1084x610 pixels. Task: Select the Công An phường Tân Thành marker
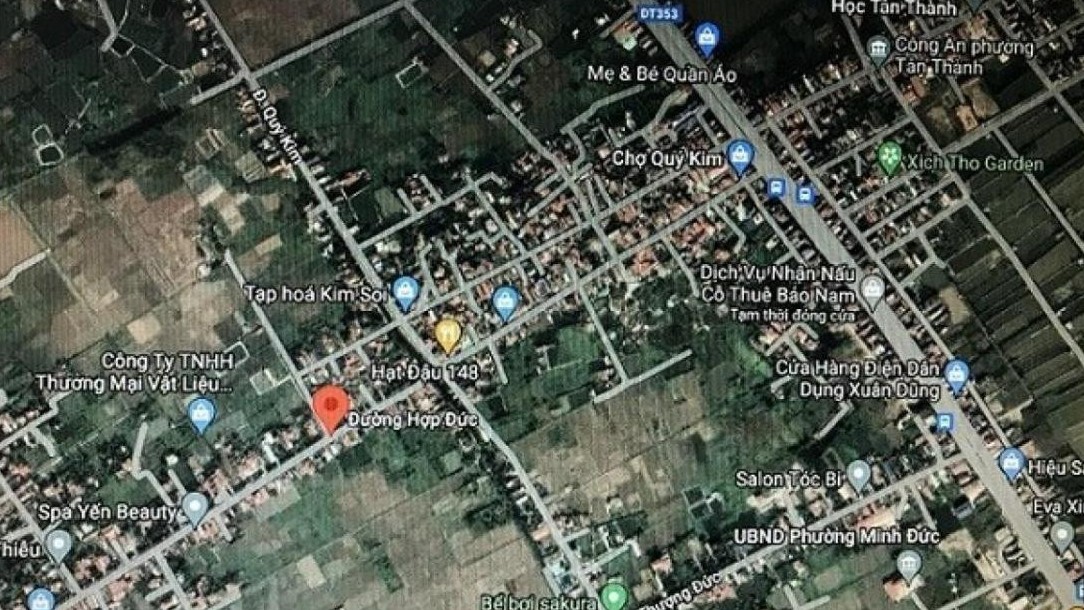point(878,48)
